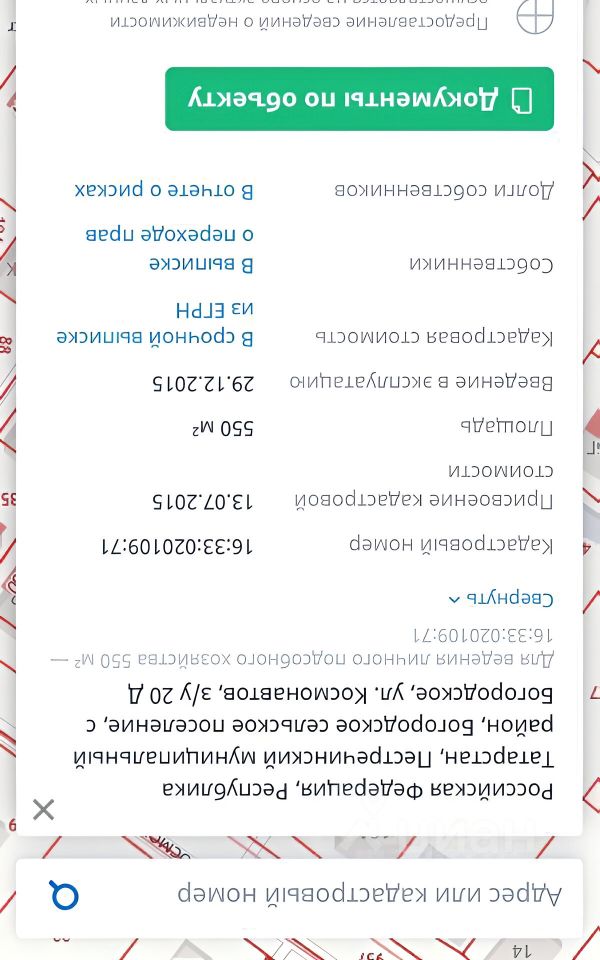
Task: Close the property info card
Action: pyautogui.click(x=43, y=809)
